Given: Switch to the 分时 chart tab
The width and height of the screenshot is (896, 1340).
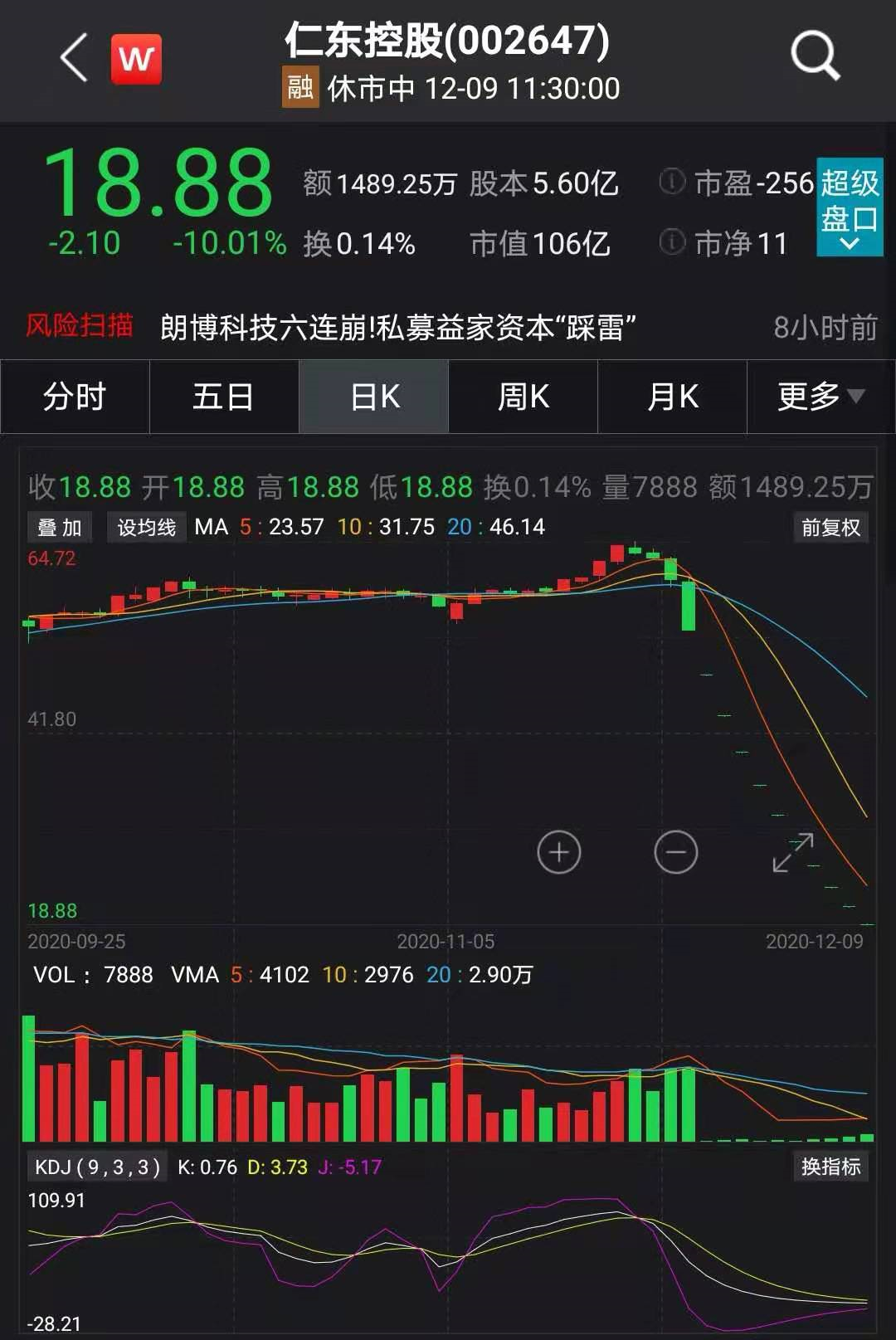Looking at the screenshot, I should pyautogui.click(x=75, y=397).
